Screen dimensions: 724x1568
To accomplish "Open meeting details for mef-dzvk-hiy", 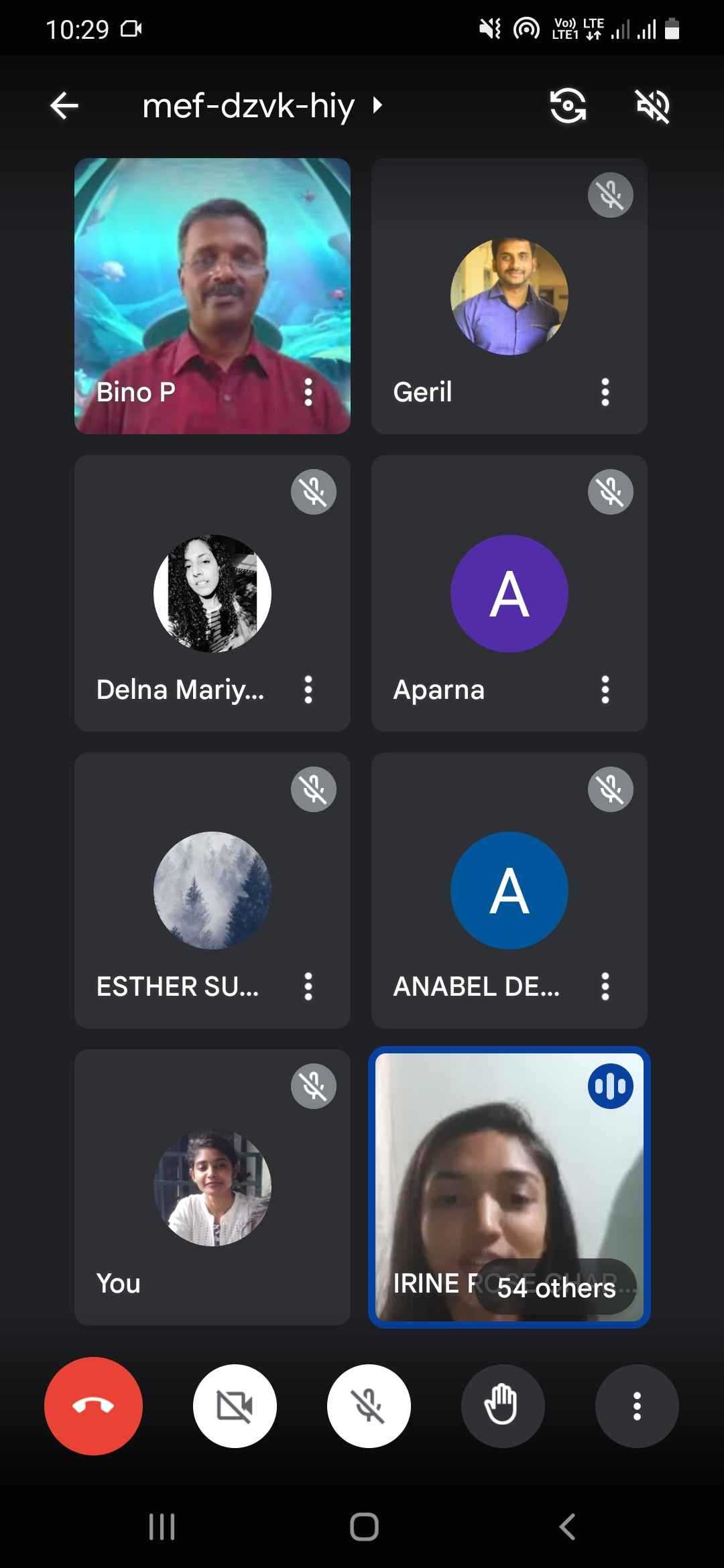I will (x=261, y=106).
